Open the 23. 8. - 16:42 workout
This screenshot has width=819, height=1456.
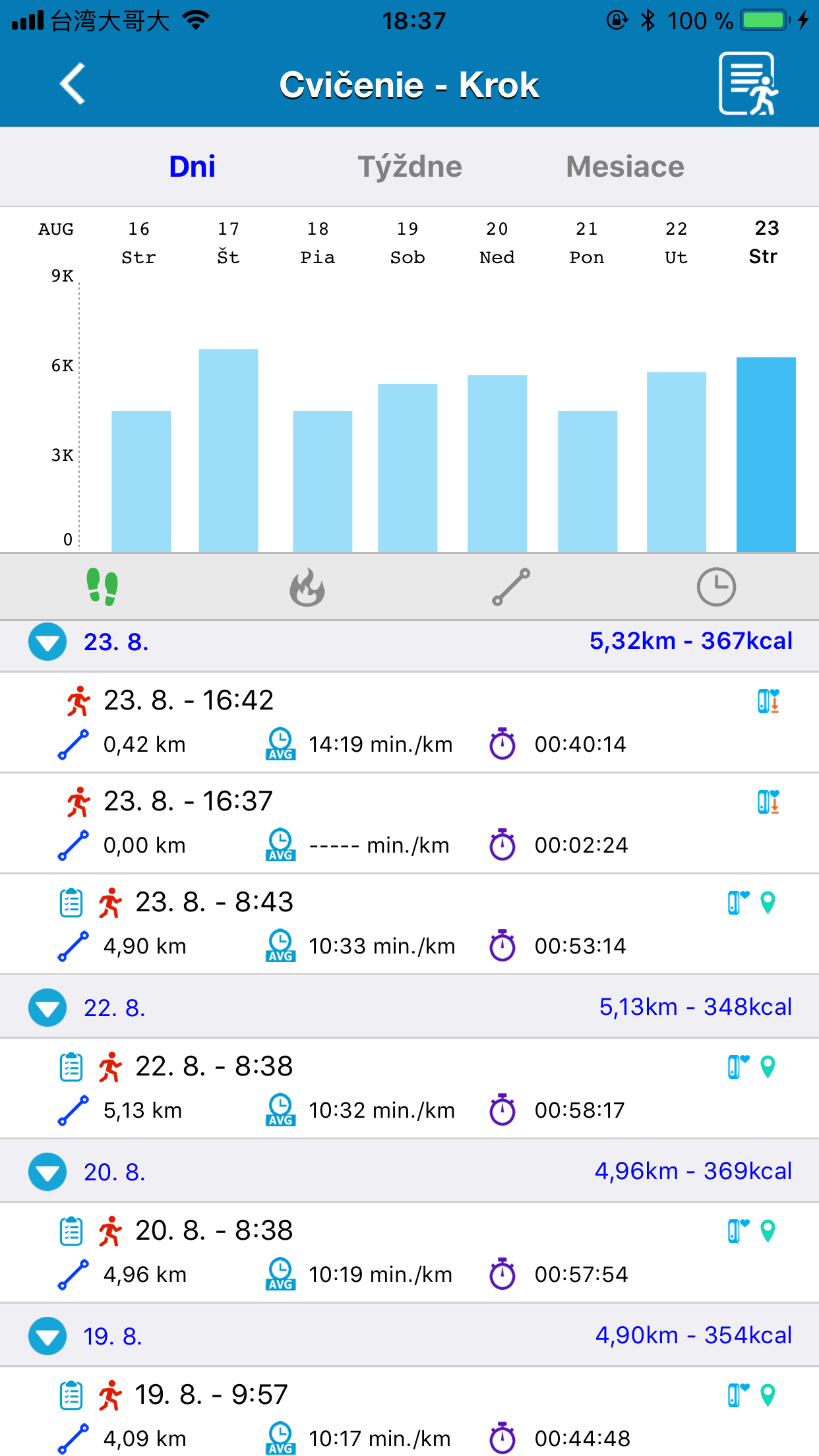click(409, 723)
